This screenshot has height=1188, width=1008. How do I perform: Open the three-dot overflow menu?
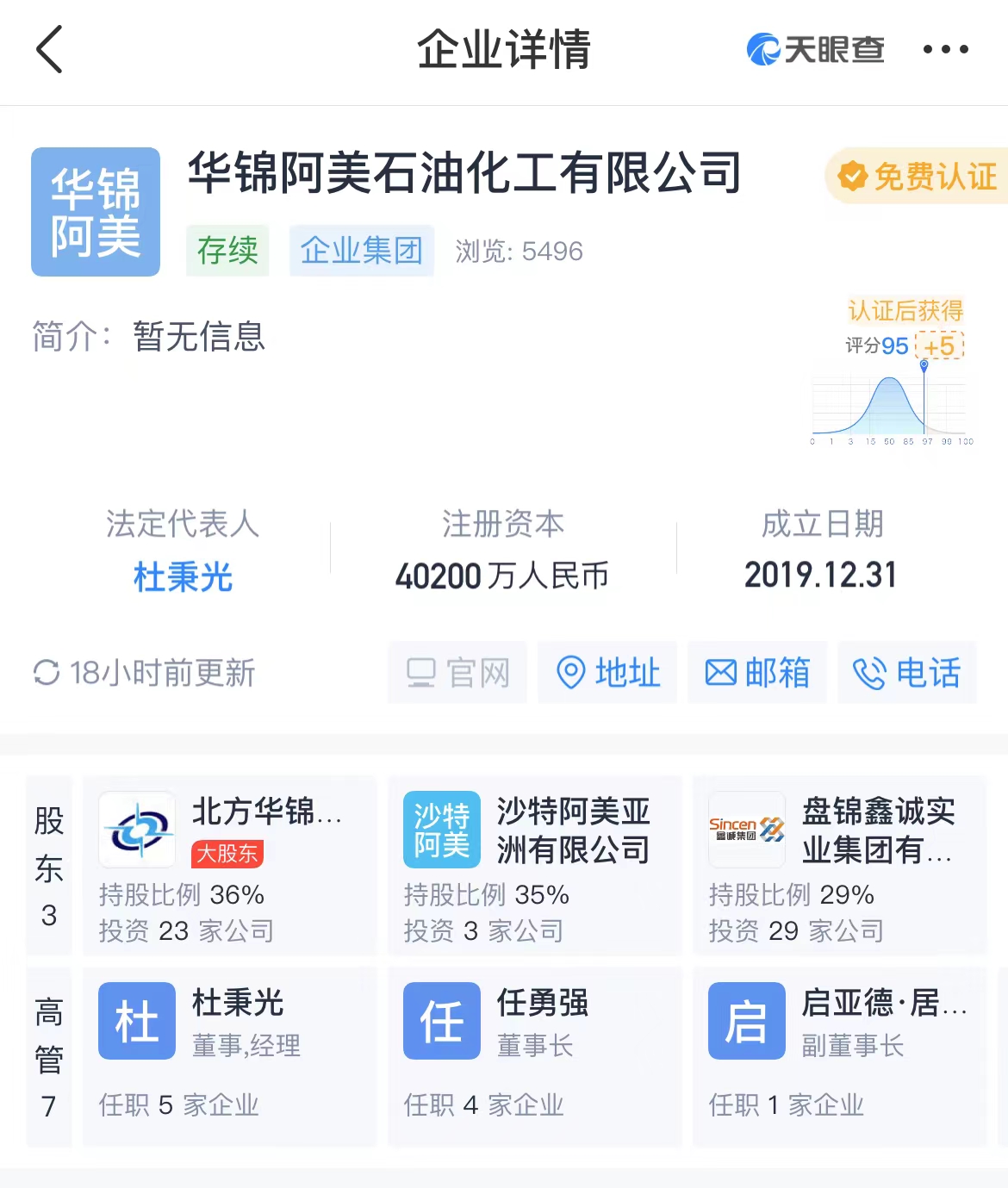point(945,49)
